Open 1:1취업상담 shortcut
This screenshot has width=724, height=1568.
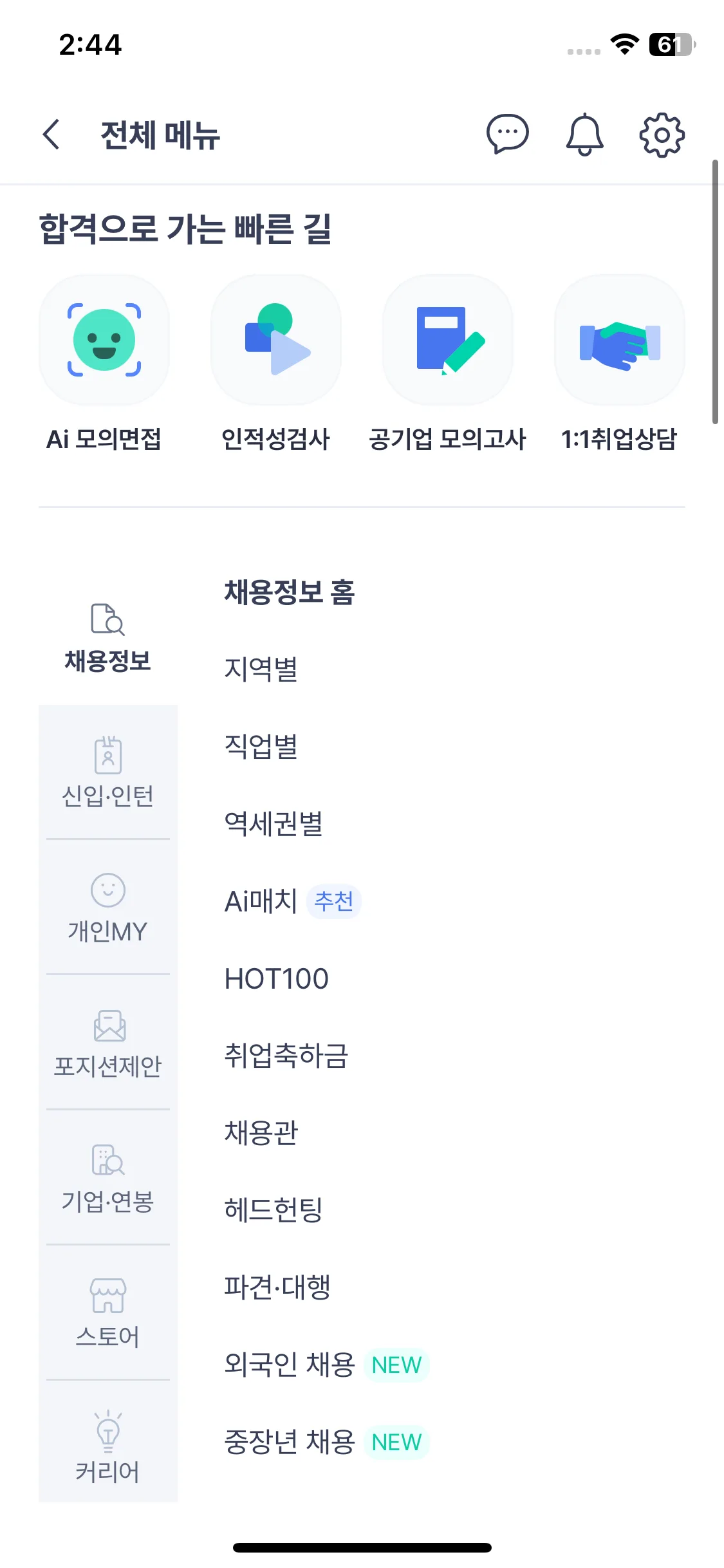point(619,341)
